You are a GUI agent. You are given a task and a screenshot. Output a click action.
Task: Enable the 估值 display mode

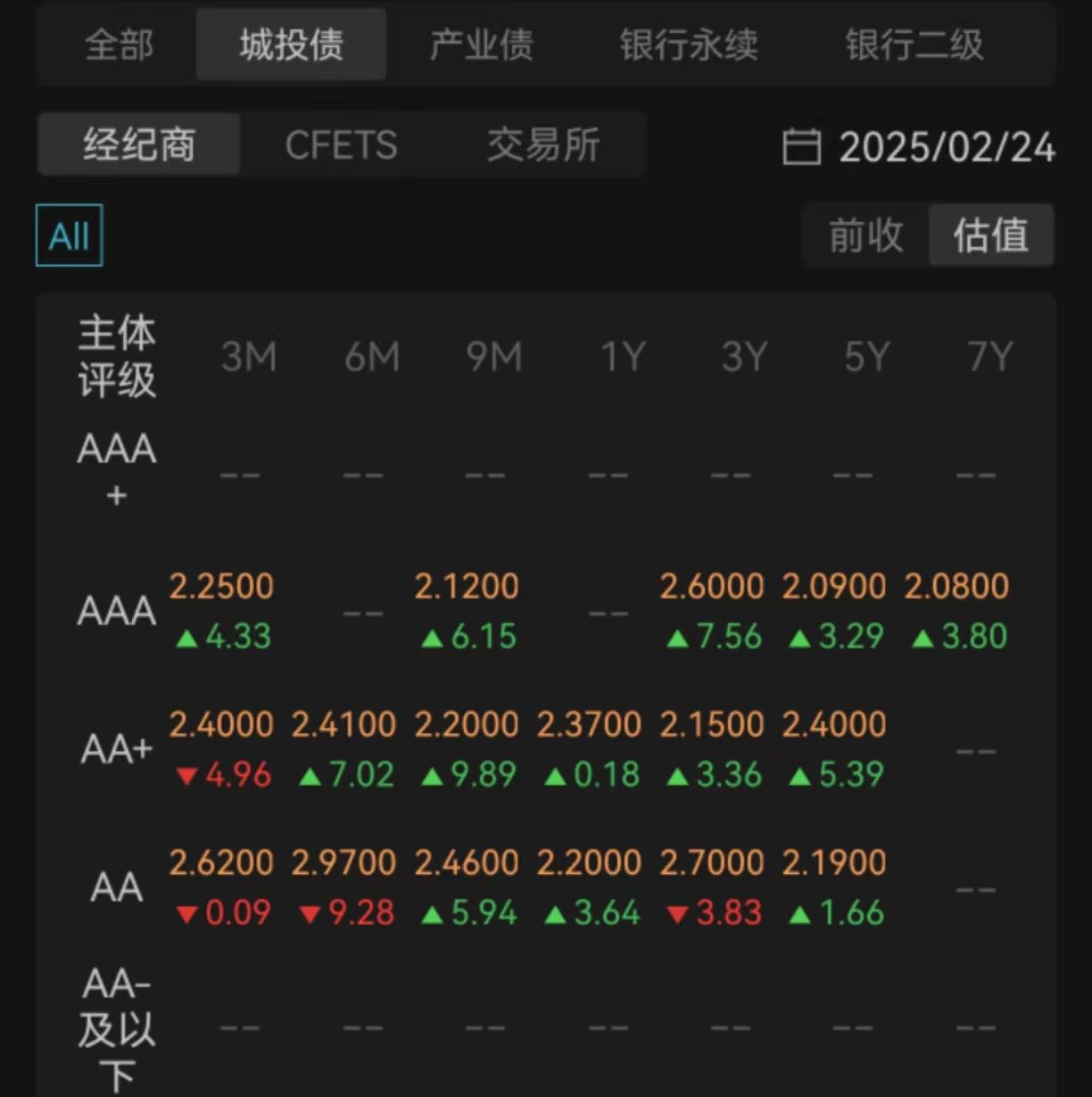(x=990, y=236)
